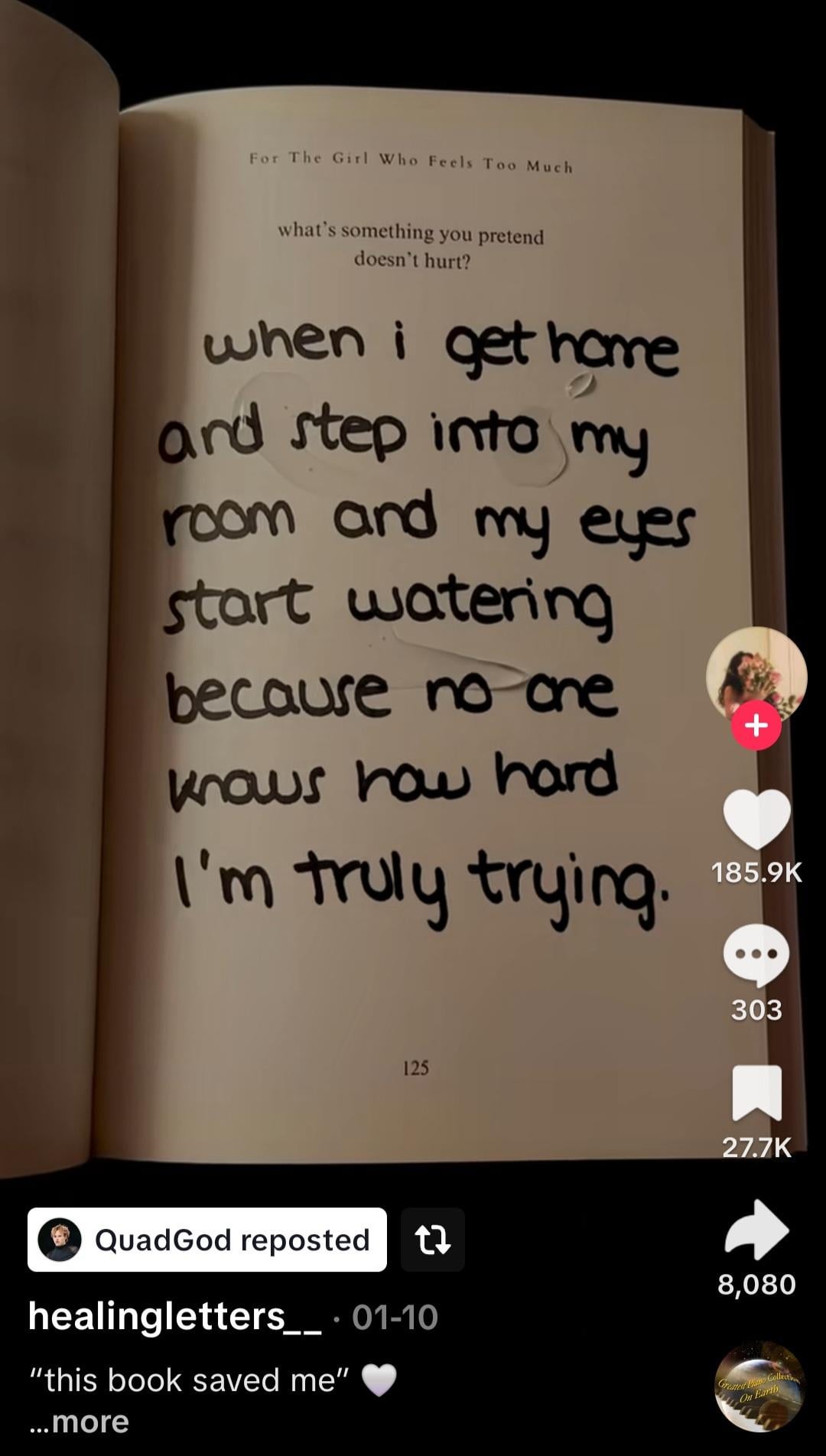Viewport: 826px width, 1456px height.
Task: Follow the creator with the plus badge
Action: point(756,725)
